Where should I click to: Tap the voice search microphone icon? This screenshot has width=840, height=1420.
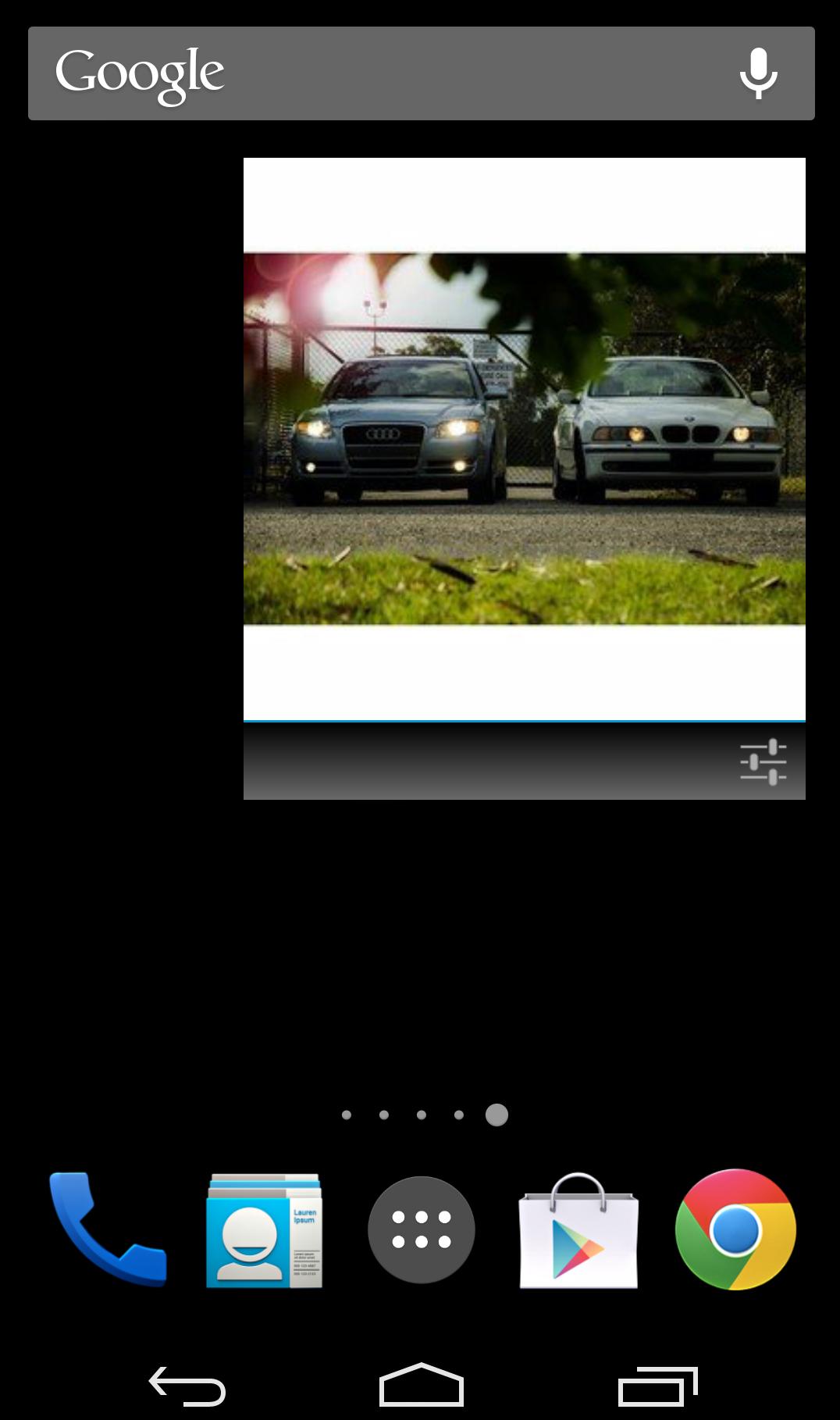click(x=758, y=73)
